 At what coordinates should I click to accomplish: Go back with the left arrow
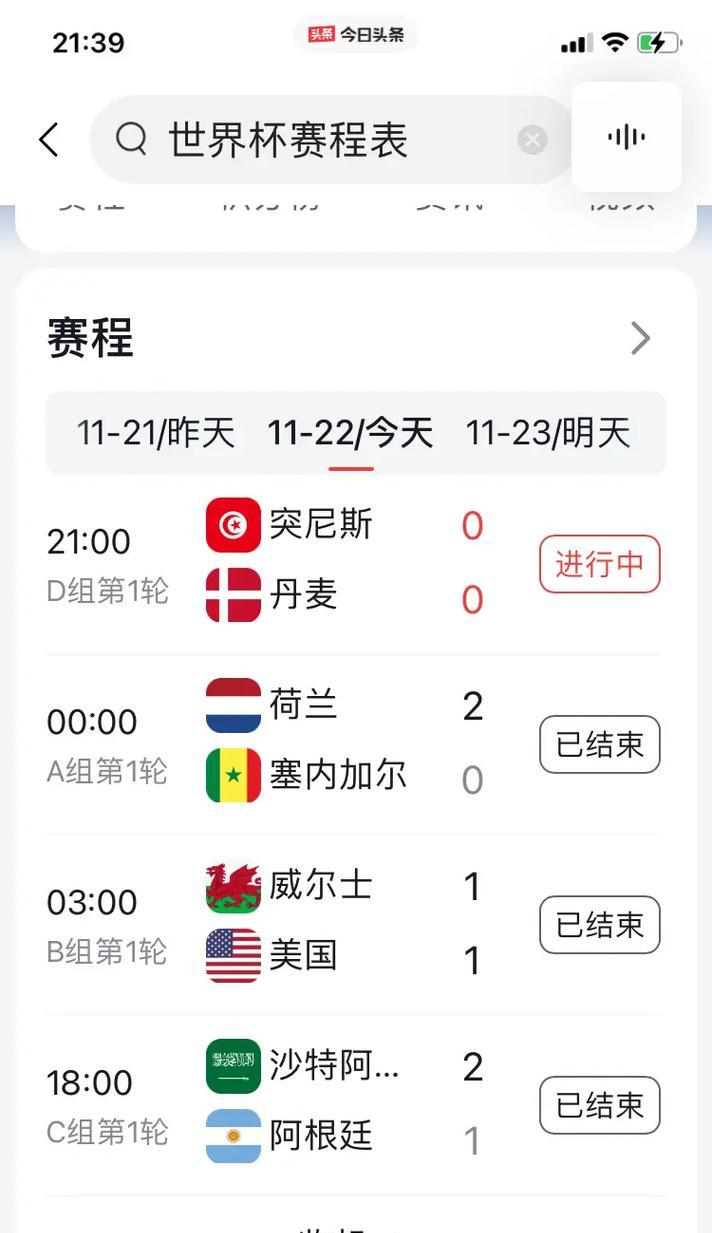click(x=49, y=140)
